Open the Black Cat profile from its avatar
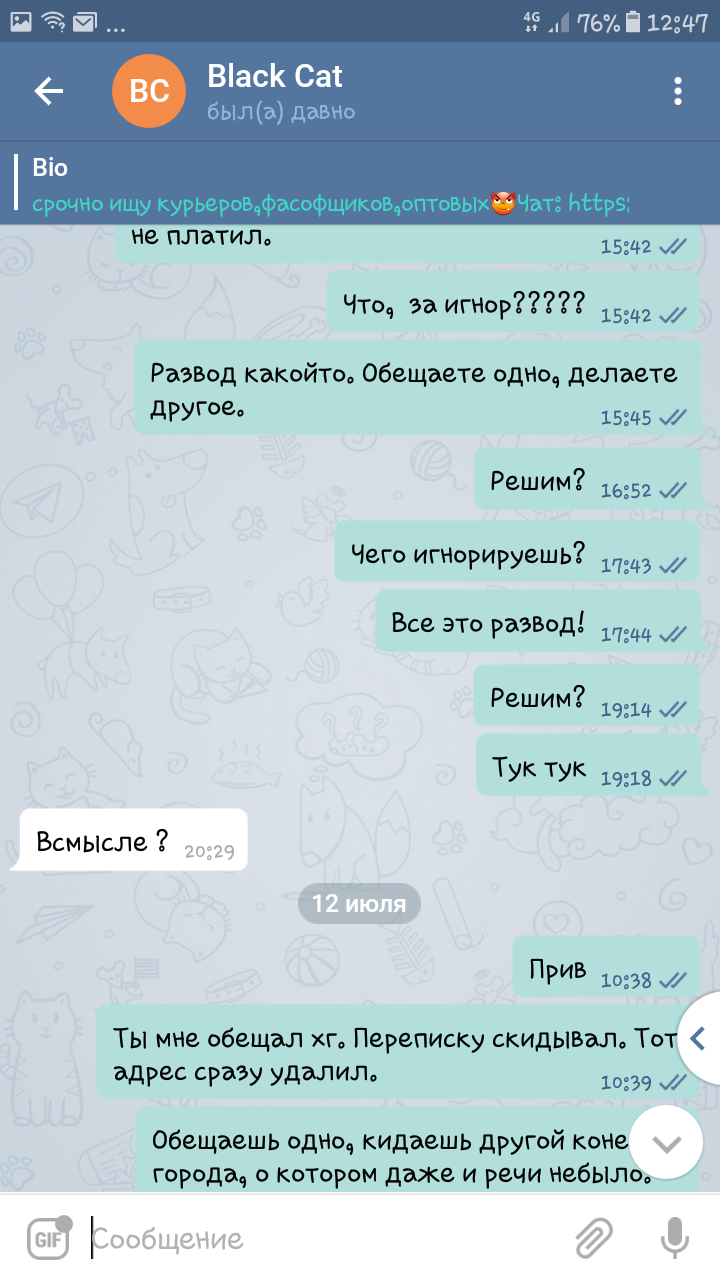The image size is (720, 1280). point(149,92)
